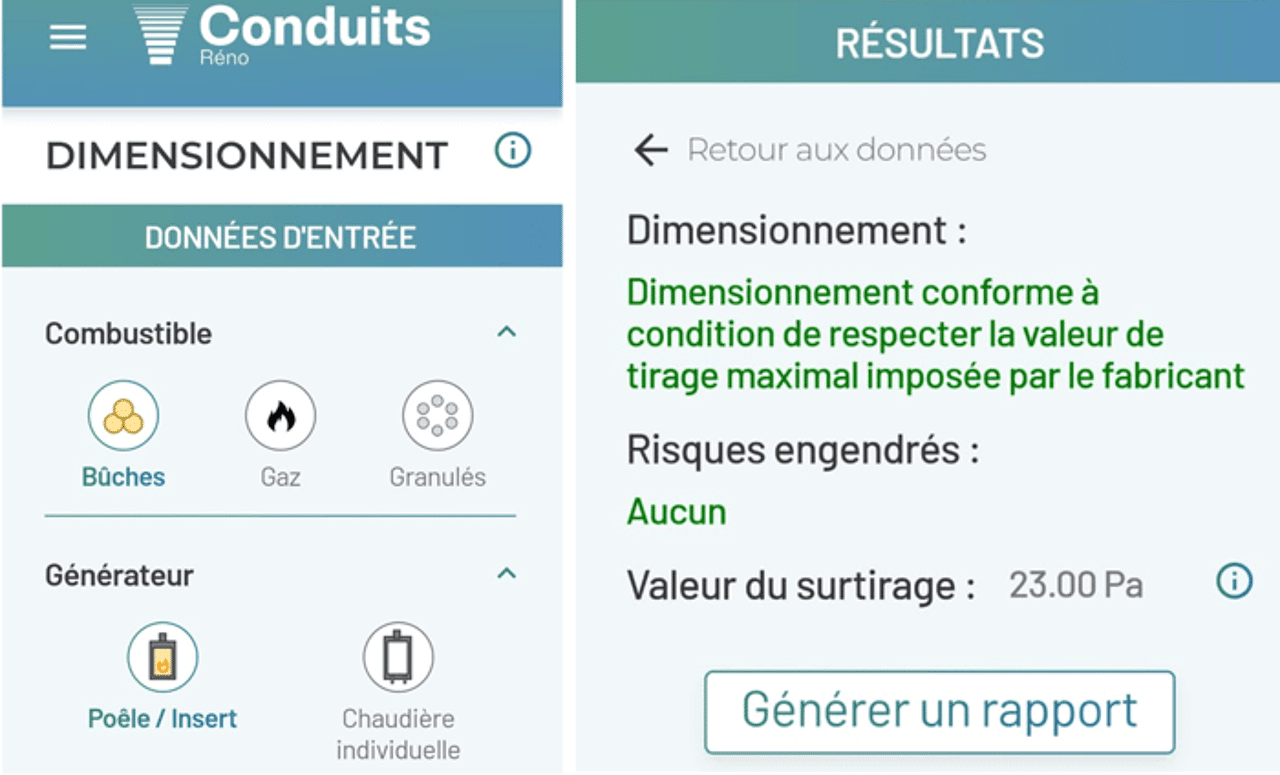Screen dimensions: 1280x775
Task: Collapse the Combustible section
Action: point(507,332)
